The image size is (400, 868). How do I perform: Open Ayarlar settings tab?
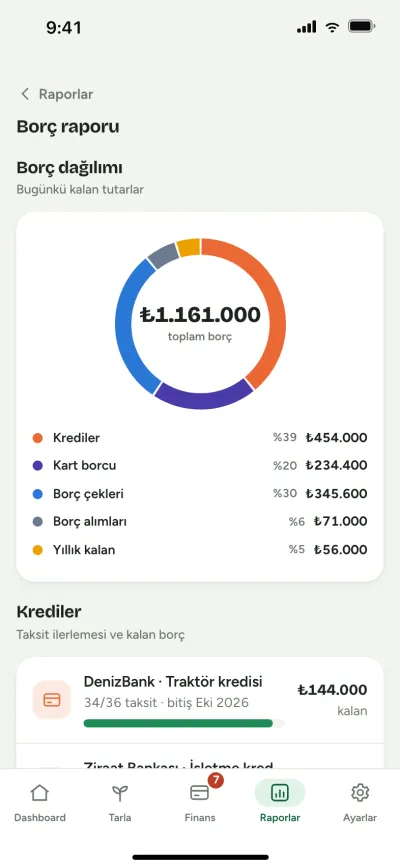pyautogui.click(x=360, y=802)
